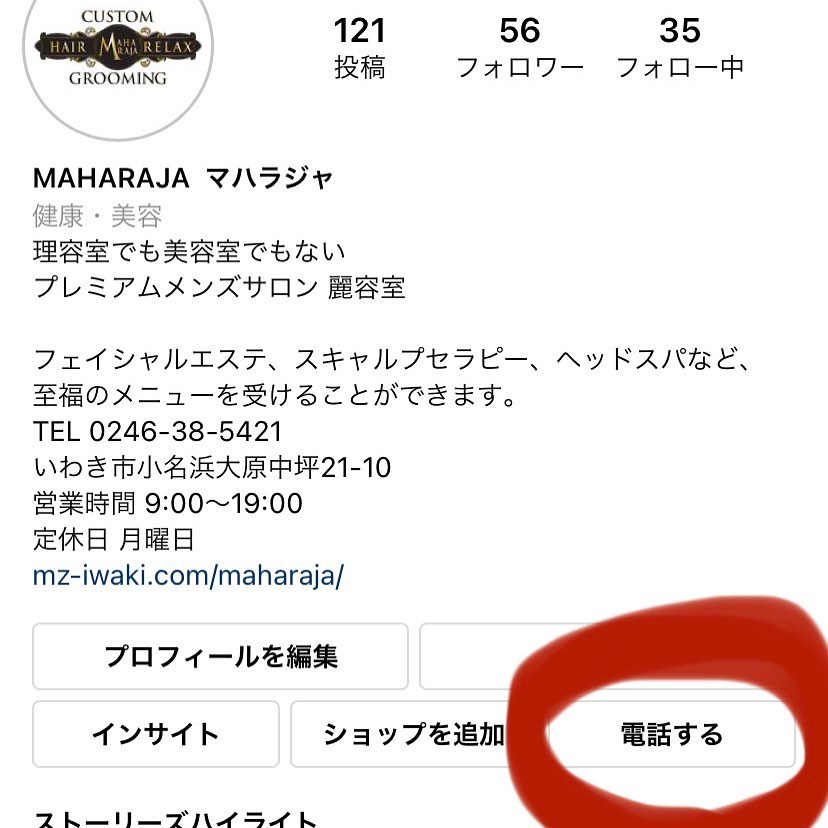Tap the プロフィールを編集 button
The width and height of the screenshot is (828, 828).
tap(220, 656)
